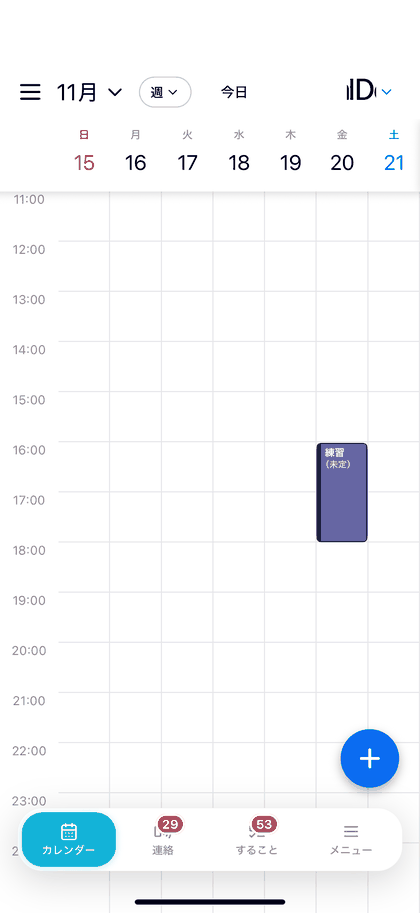Select Friday the 20th

(x=342, y=153)
